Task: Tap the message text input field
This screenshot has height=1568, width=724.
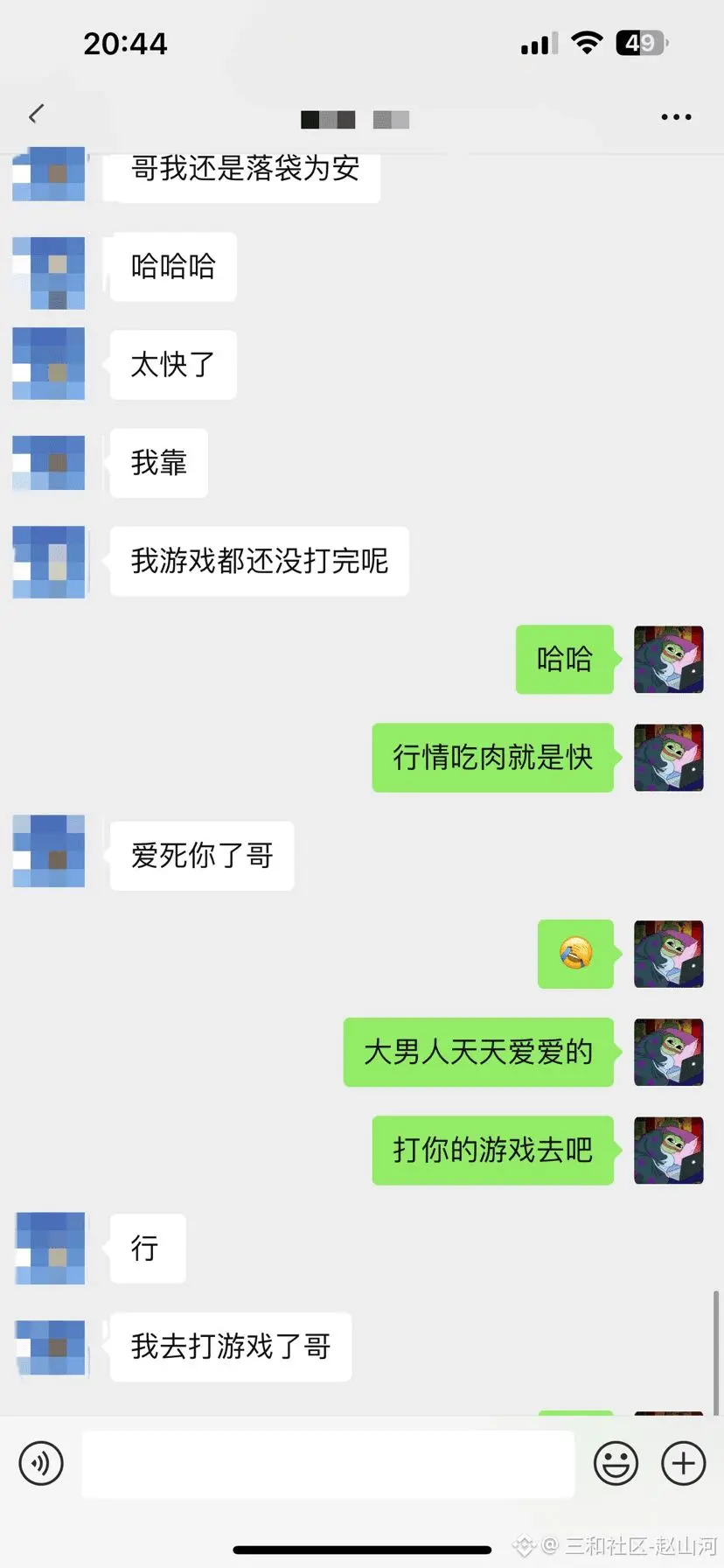Action: [x=328, y=1463]
